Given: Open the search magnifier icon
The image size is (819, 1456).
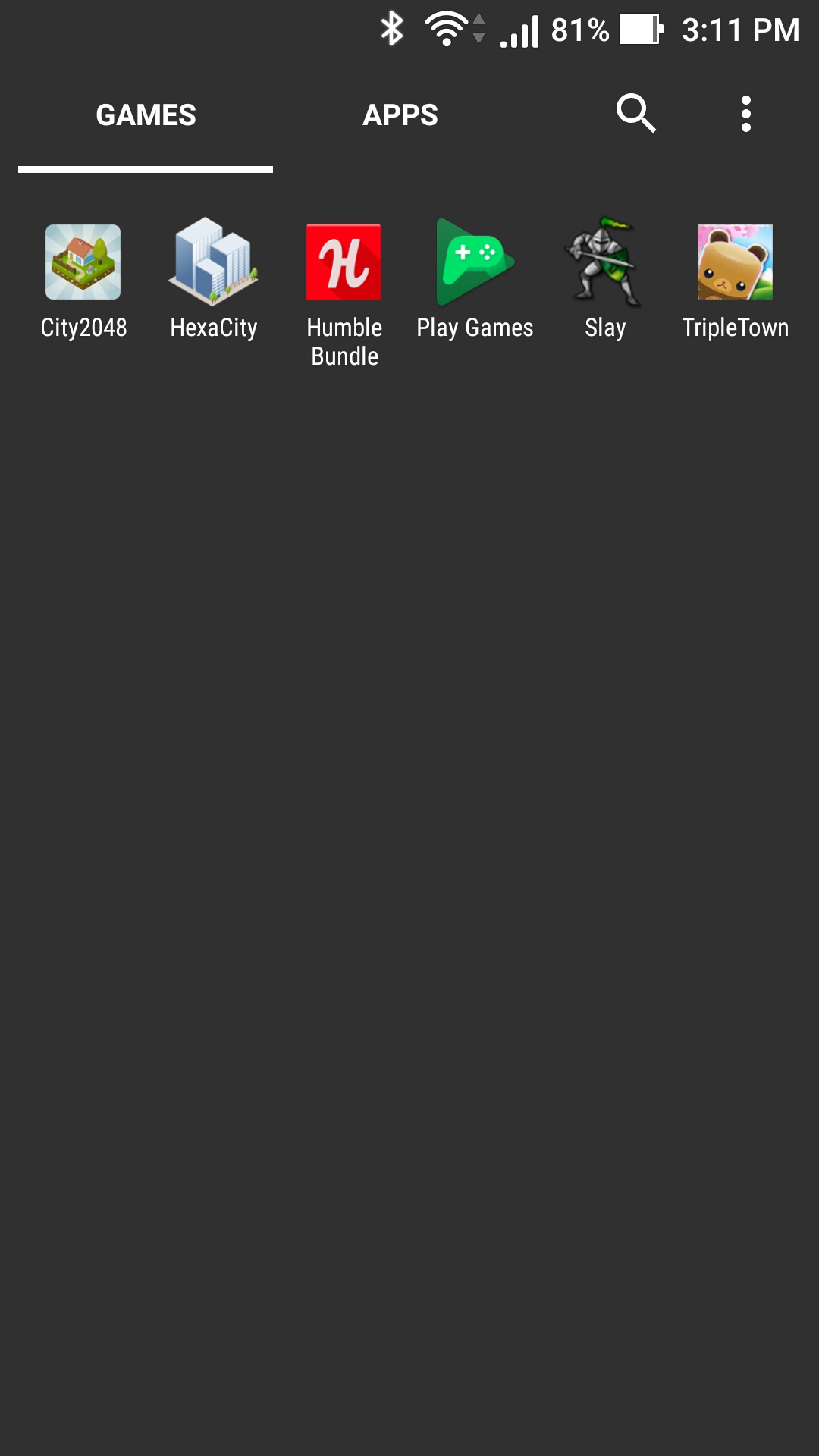Looking at the screenshot, I should coord(635,114).
